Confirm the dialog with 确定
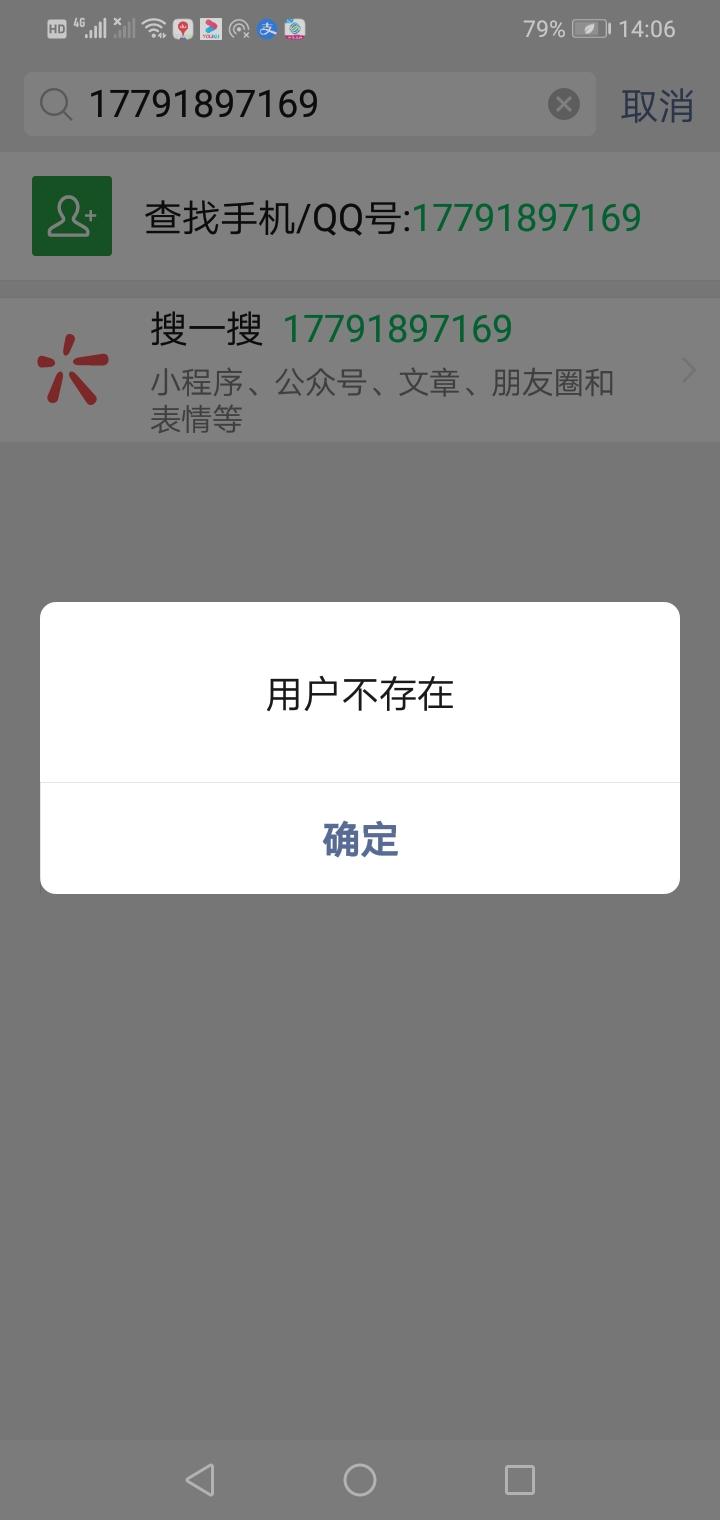 tap(360, 839)
